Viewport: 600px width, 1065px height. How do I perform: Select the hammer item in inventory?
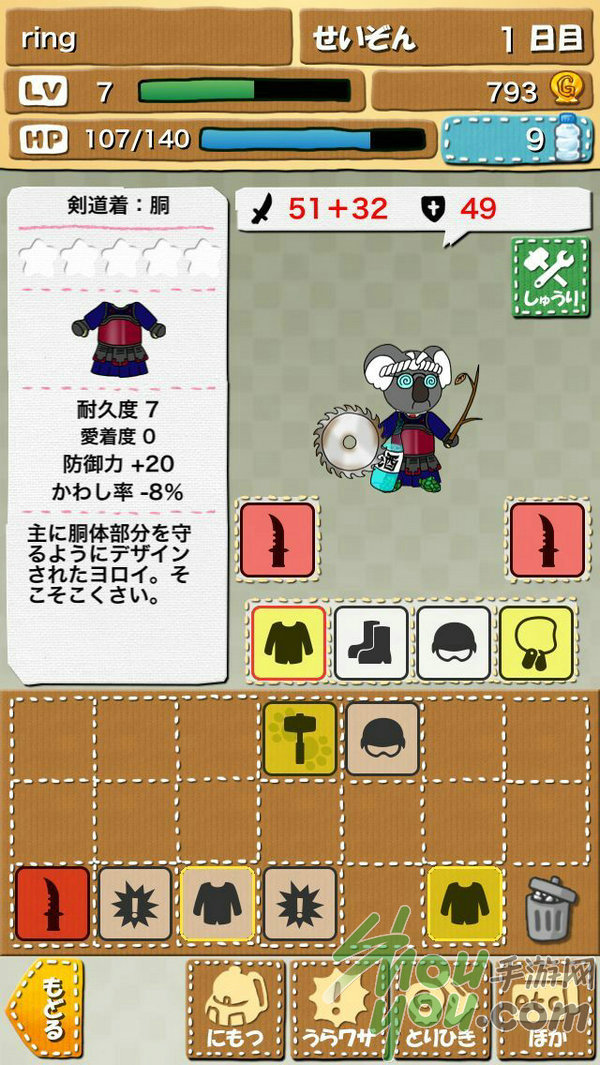300,738
